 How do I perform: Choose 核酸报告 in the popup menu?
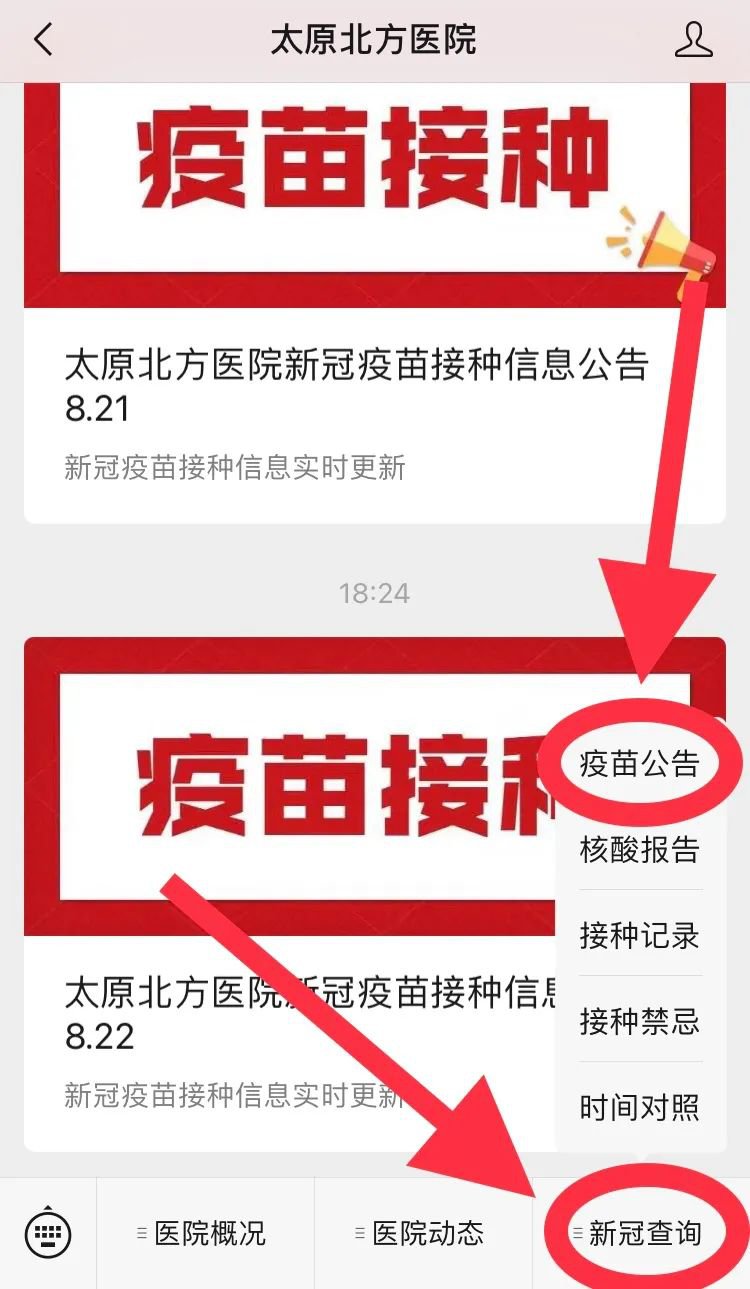(x=640, y=851)
